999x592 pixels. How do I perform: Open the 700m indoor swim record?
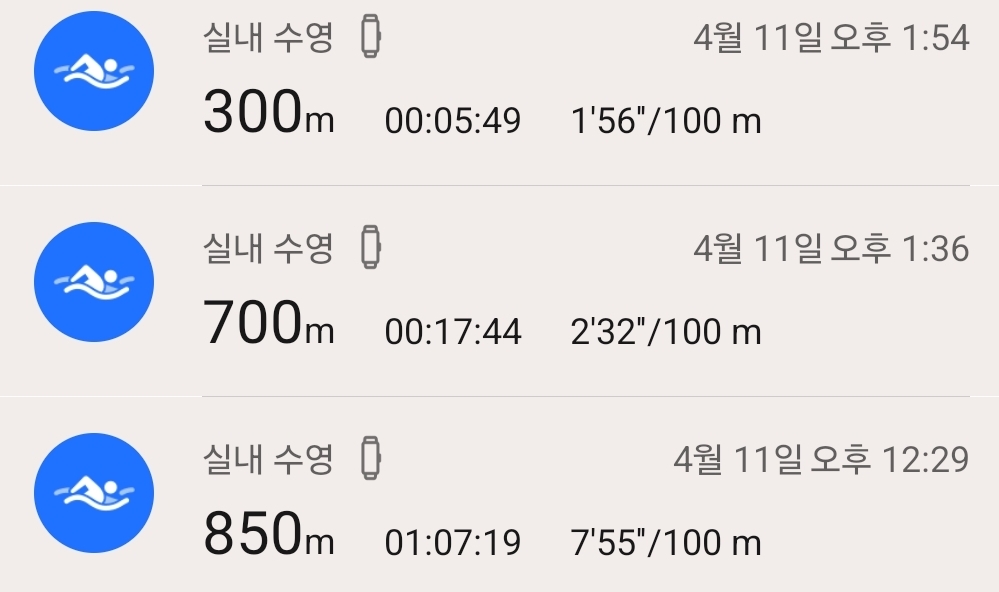(x=500, y=290)
